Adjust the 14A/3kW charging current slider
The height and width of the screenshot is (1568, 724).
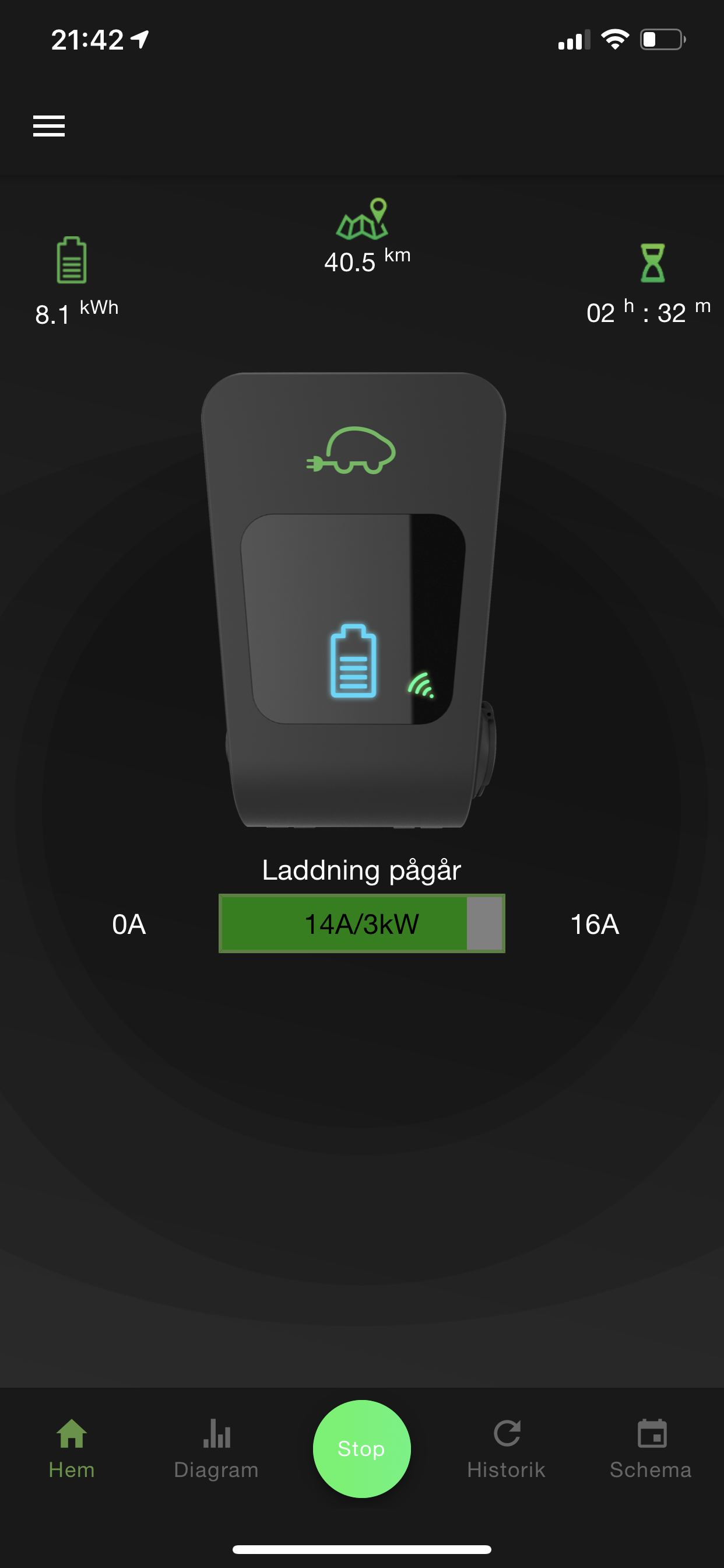coord(361,923)
